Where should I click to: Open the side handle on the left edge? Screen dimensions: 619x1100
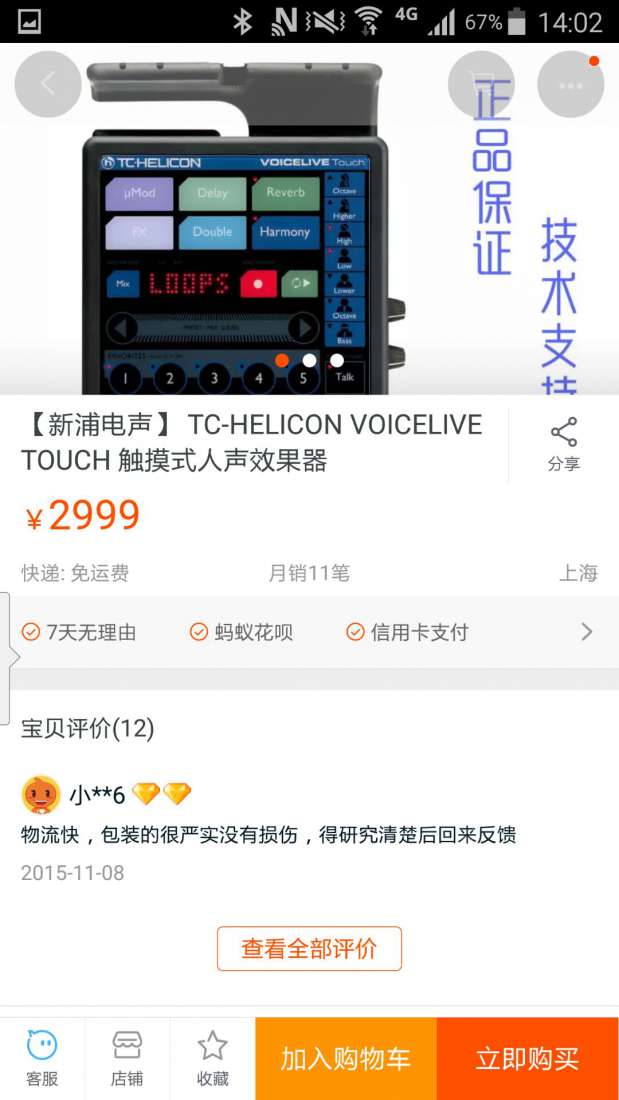(x=6, y=657)
